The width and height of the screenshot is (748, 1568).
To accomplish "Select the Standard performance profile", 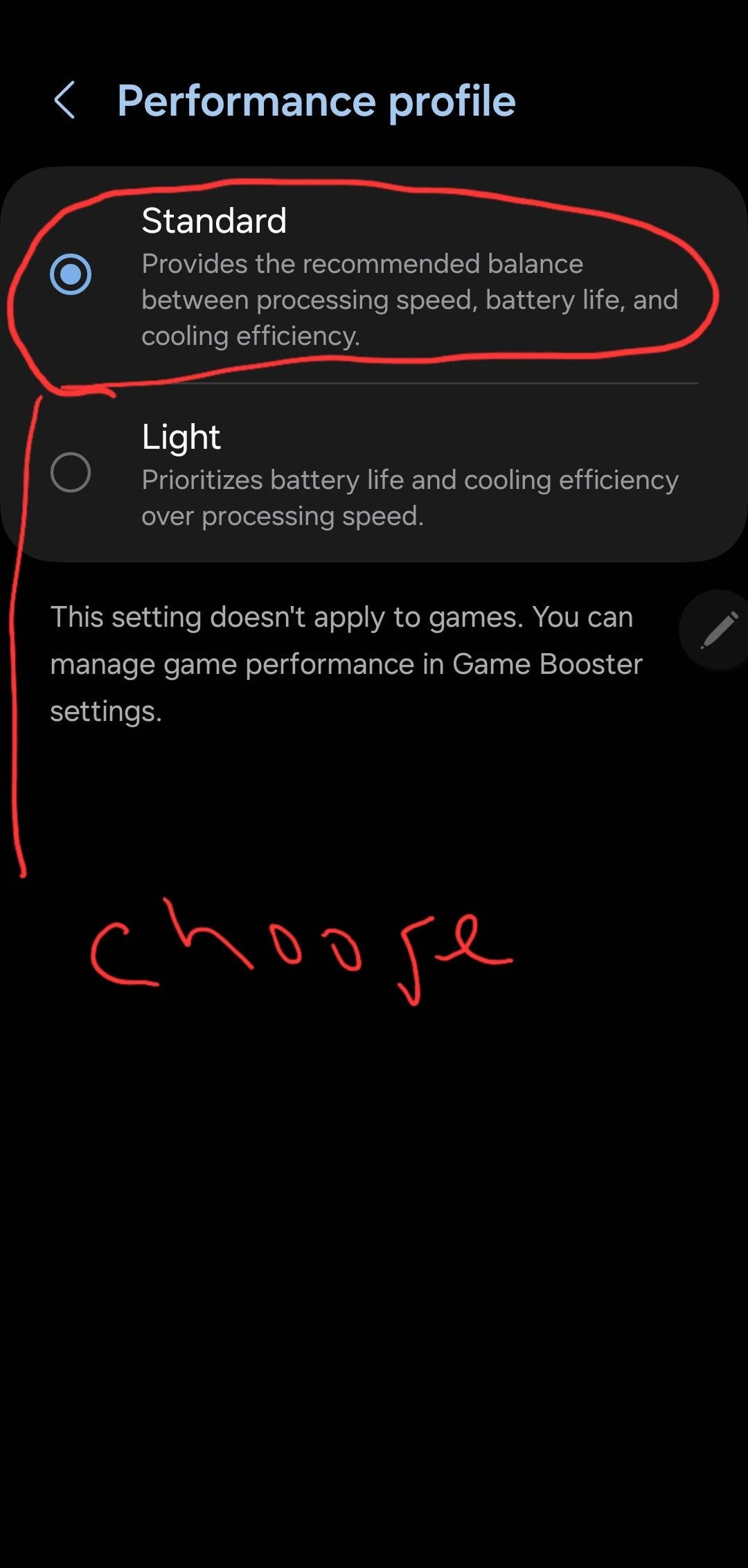I will point(71,274).
